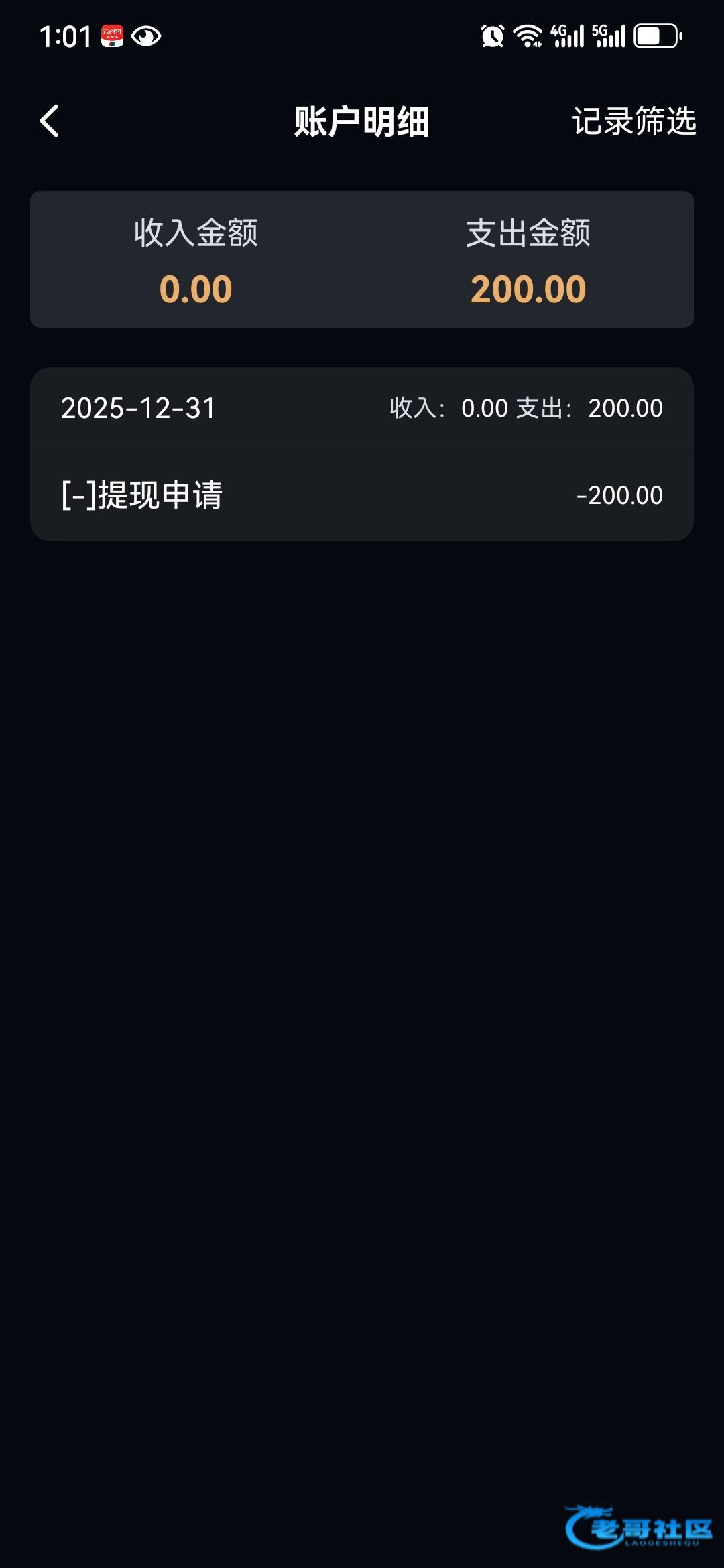Open the 提现申请 transaction record
Screen dimensions: 724x1568
point(362,495)
